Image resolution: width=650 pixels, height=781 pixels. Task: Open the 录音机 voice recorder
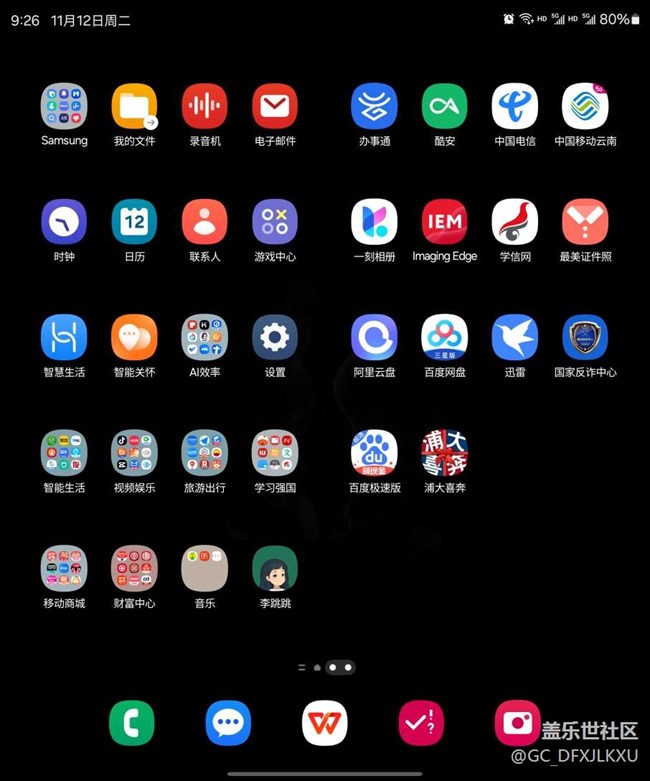pyautogui.click(x=205, y=107)
